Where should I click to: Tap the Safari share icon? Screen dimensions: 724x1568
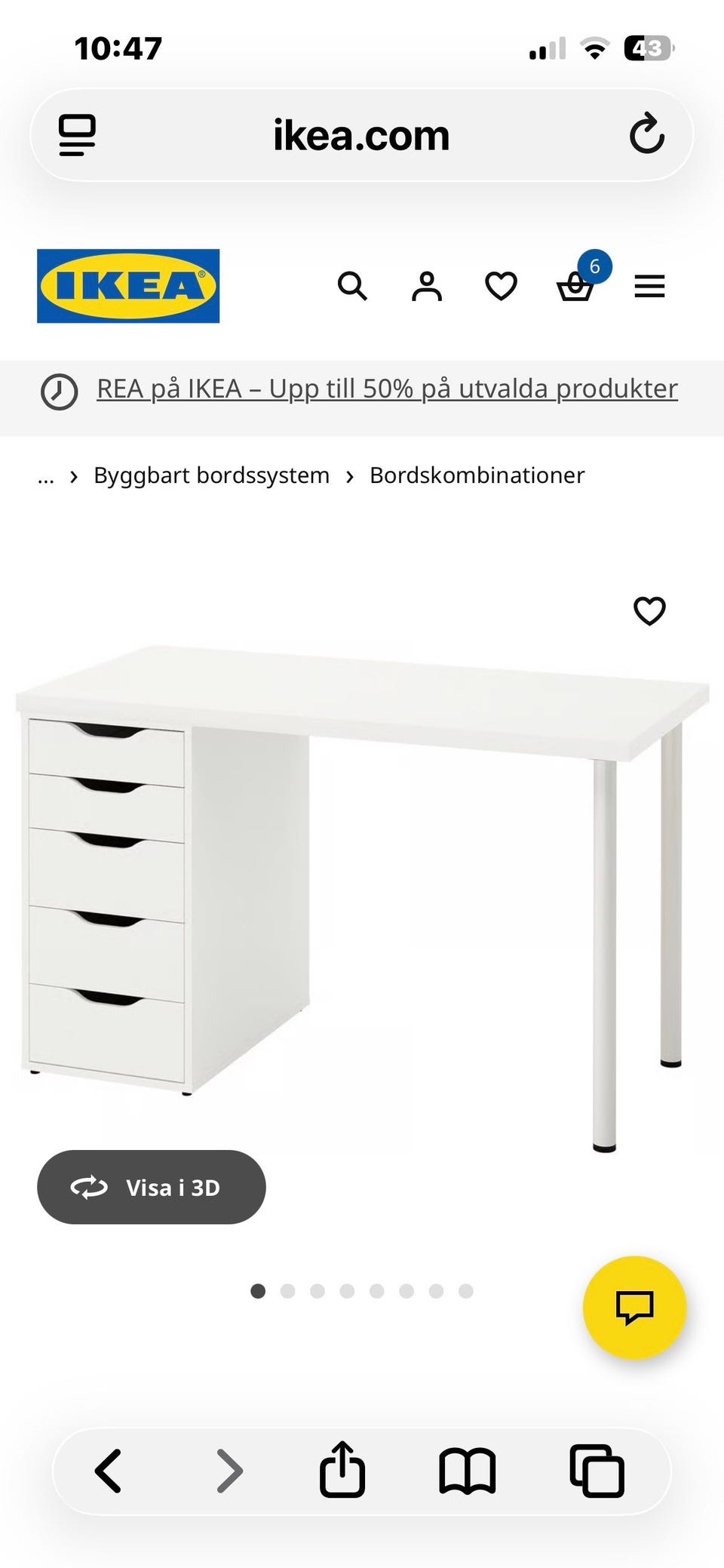[x=342, y=1468]
